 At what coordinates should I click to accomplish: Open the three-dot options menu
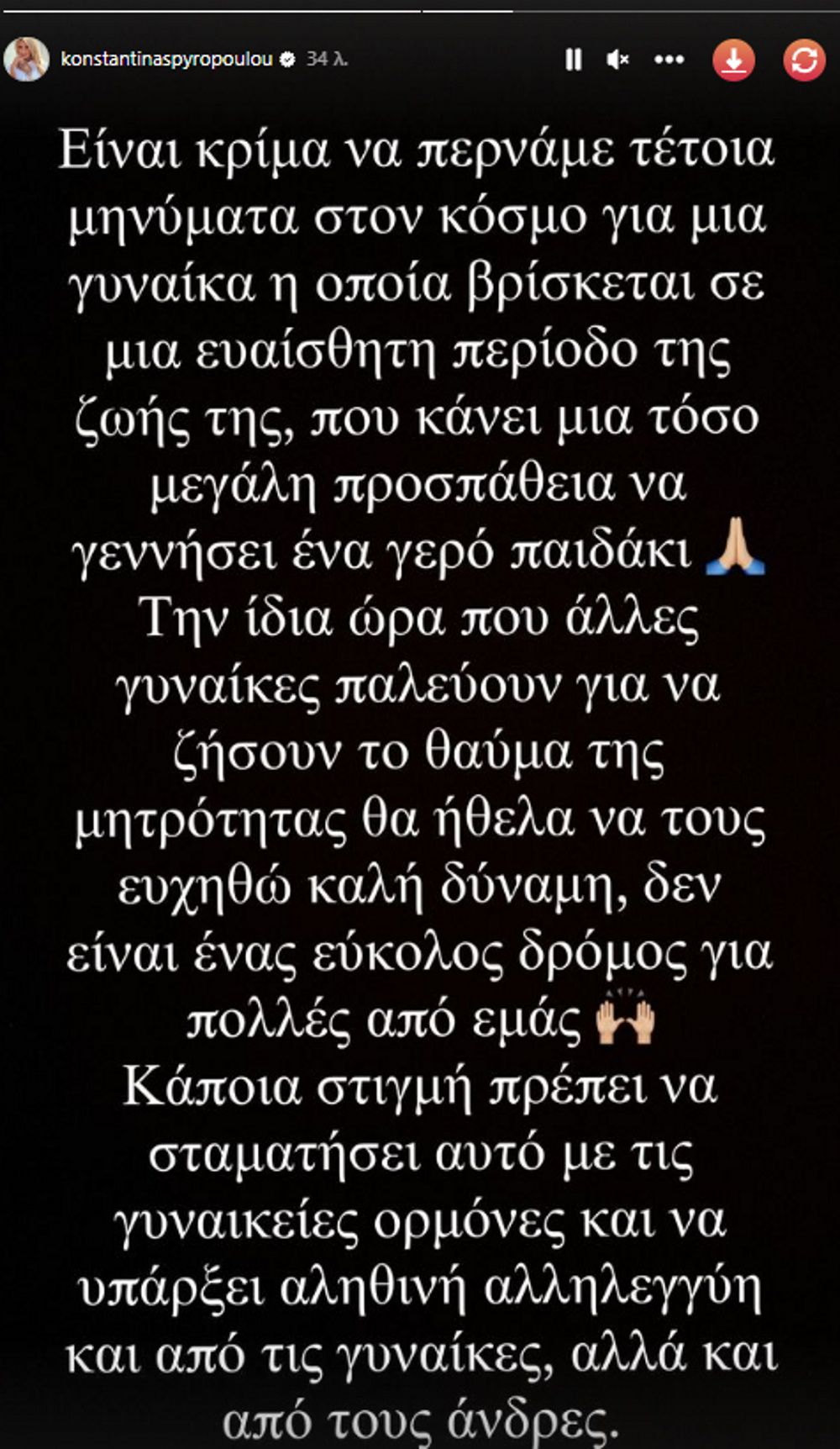click(669, 60)
